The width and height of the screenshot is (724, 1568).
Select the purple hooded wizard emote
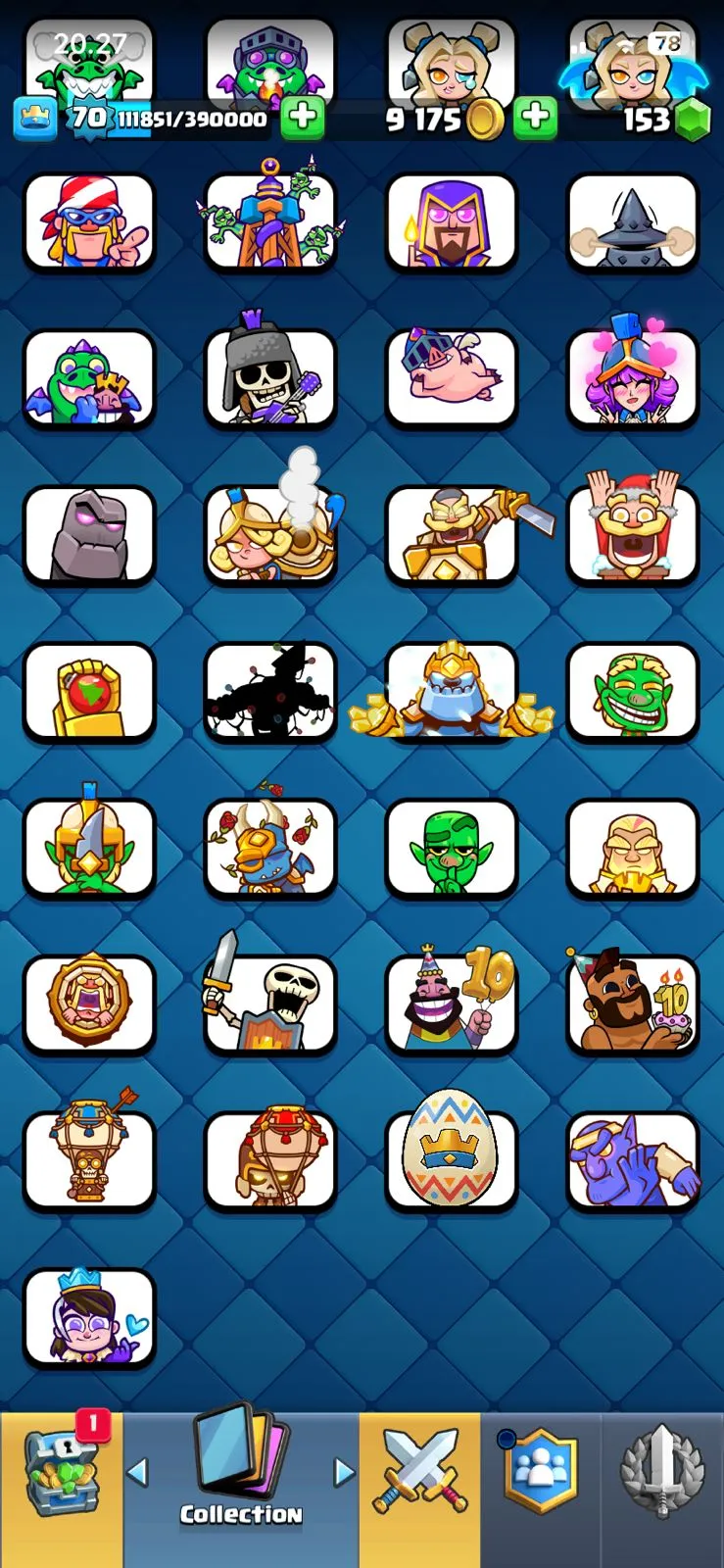coord(452,222)
